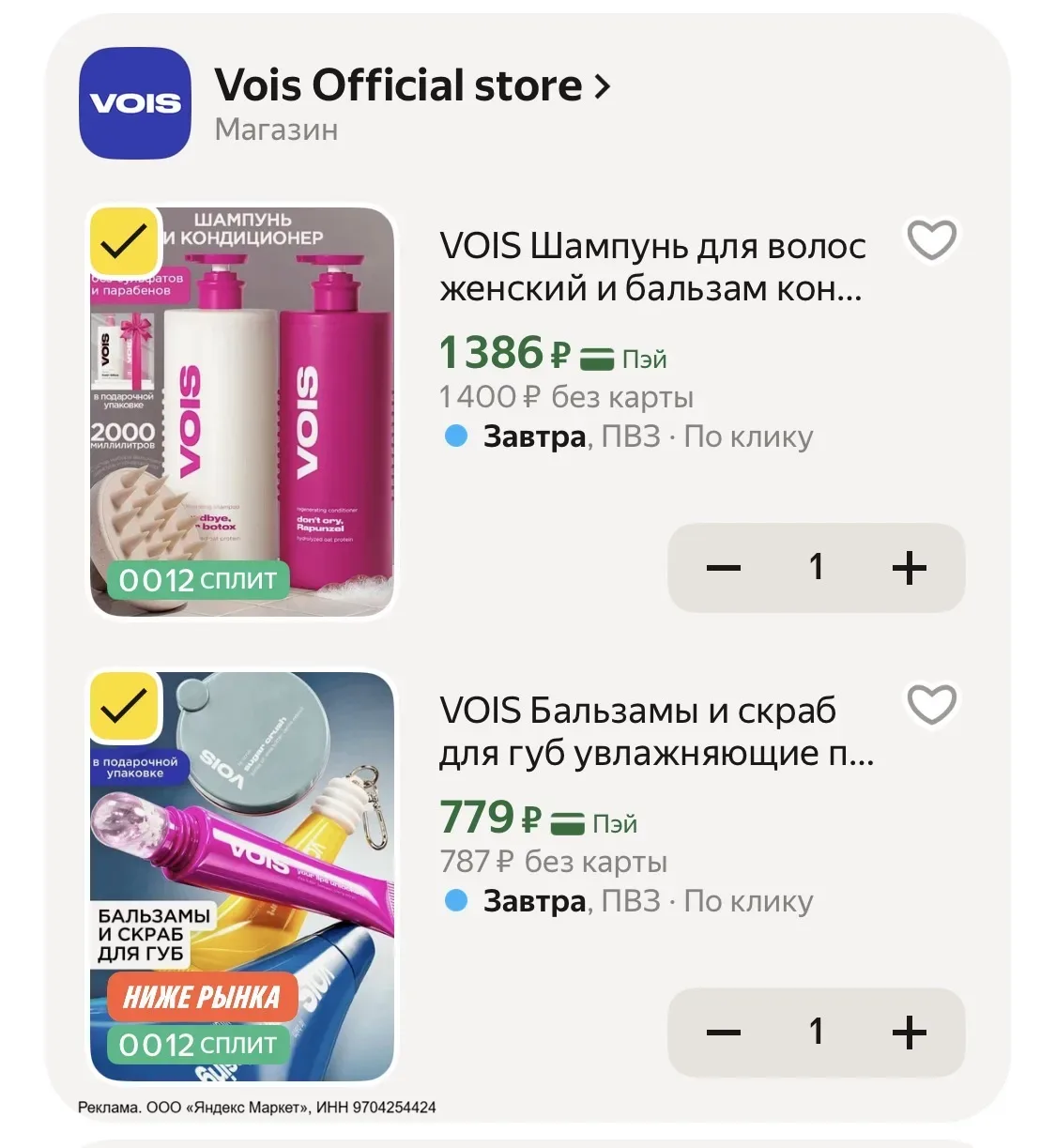Uncheck the VOIS shampoo and conditioner item
Screen dimensions: 1056x1148
(x=123, y=242)
